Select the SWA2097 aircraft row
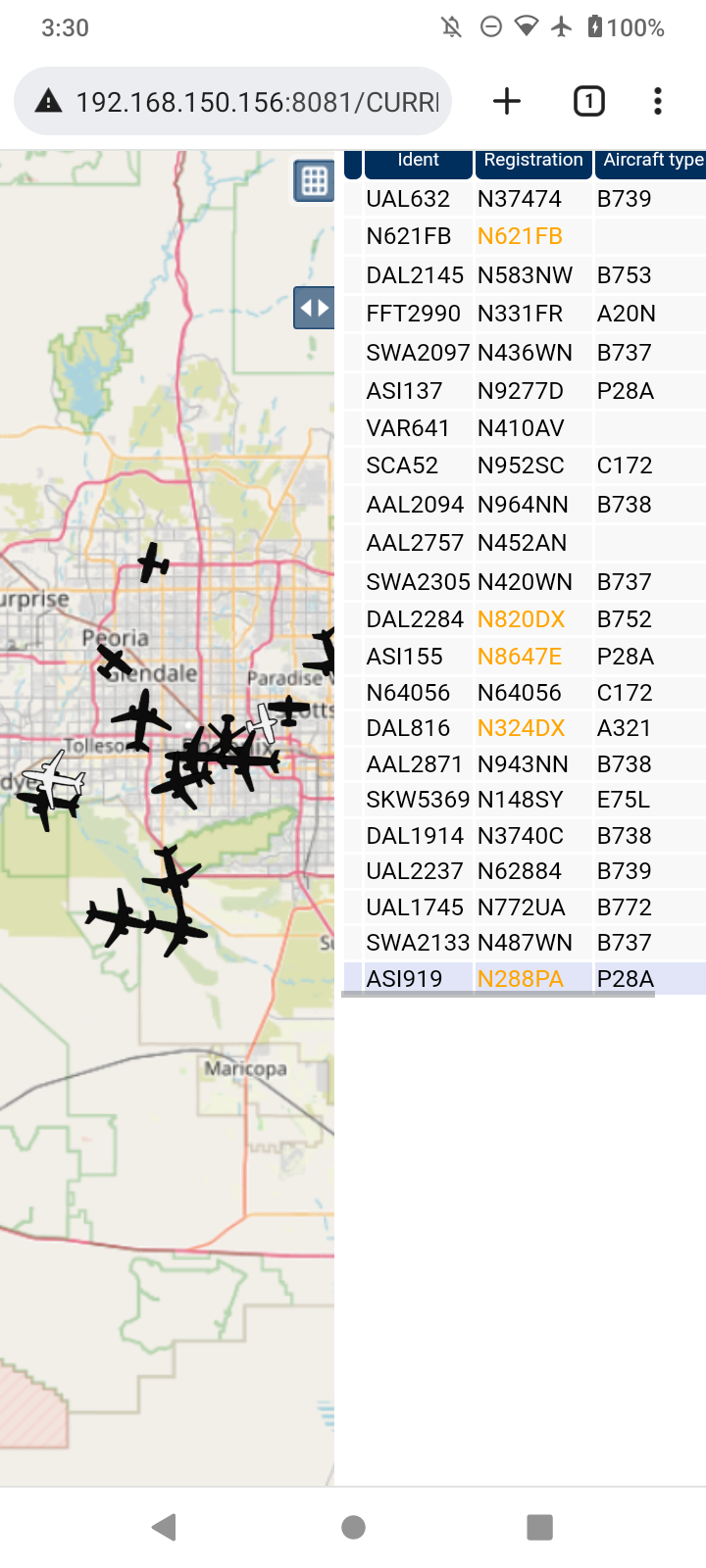The height and width of the screenshot is (1568, 706). pos(525,353)
